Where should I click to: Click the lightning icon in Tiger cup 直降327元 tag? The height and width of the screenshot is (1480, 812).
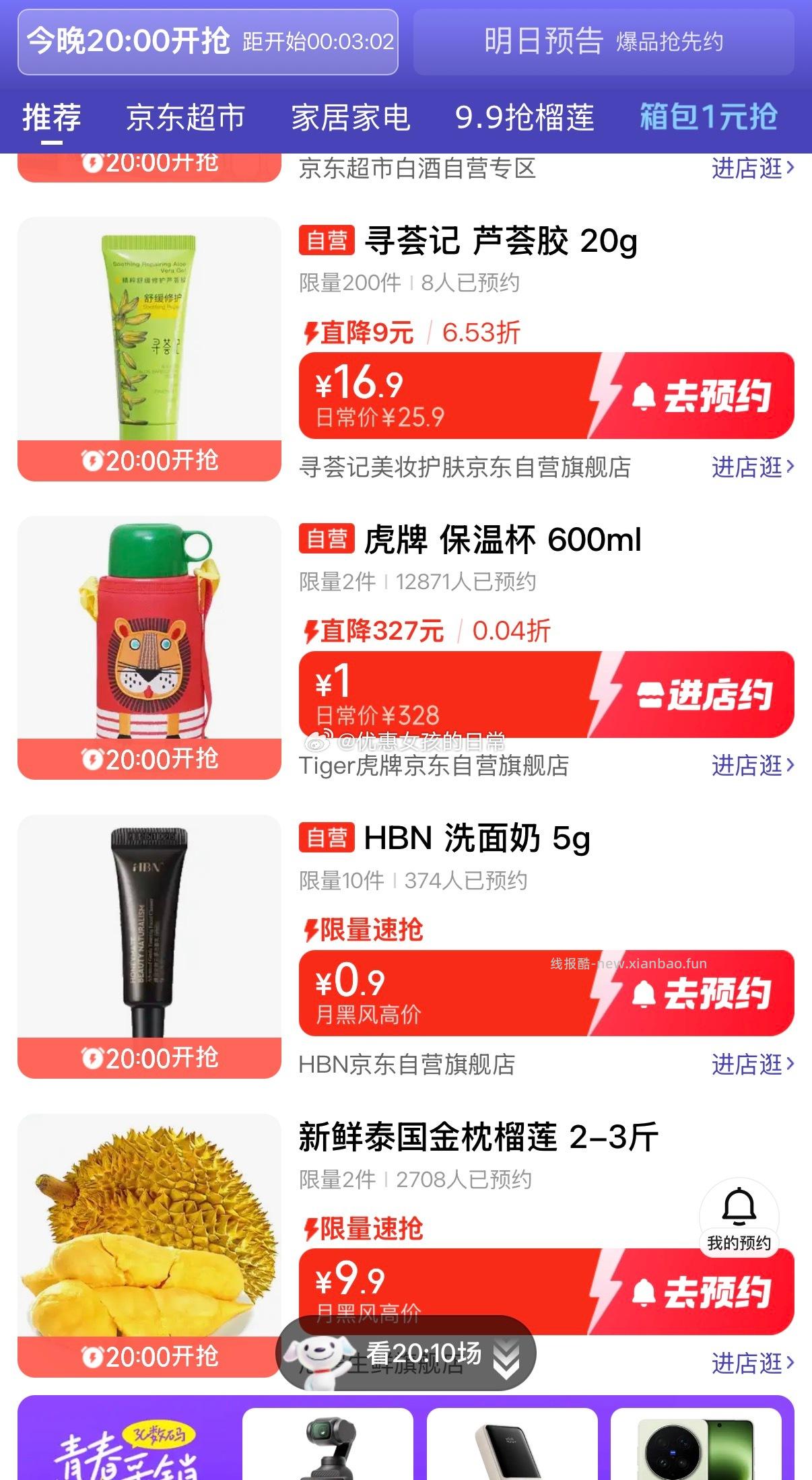312,632
